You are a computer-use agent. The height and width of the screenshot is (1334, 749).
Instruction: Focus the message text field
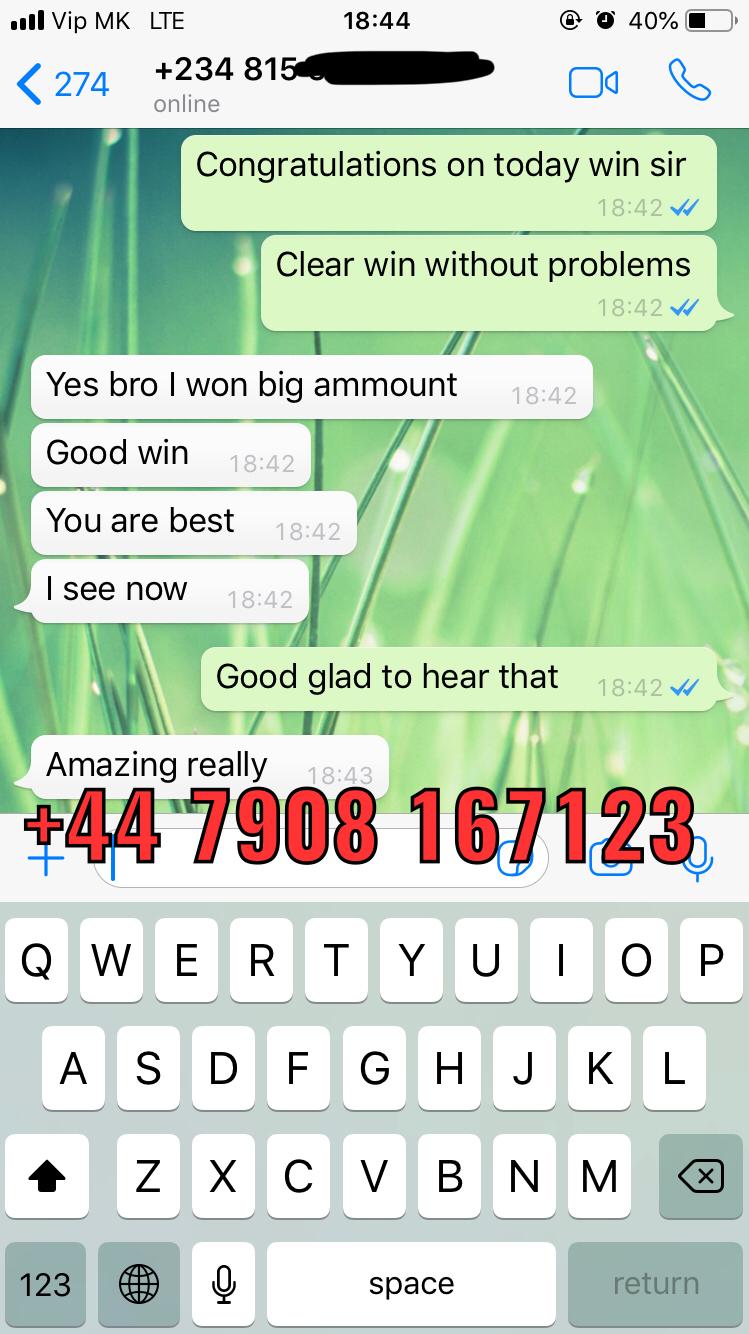320,859
